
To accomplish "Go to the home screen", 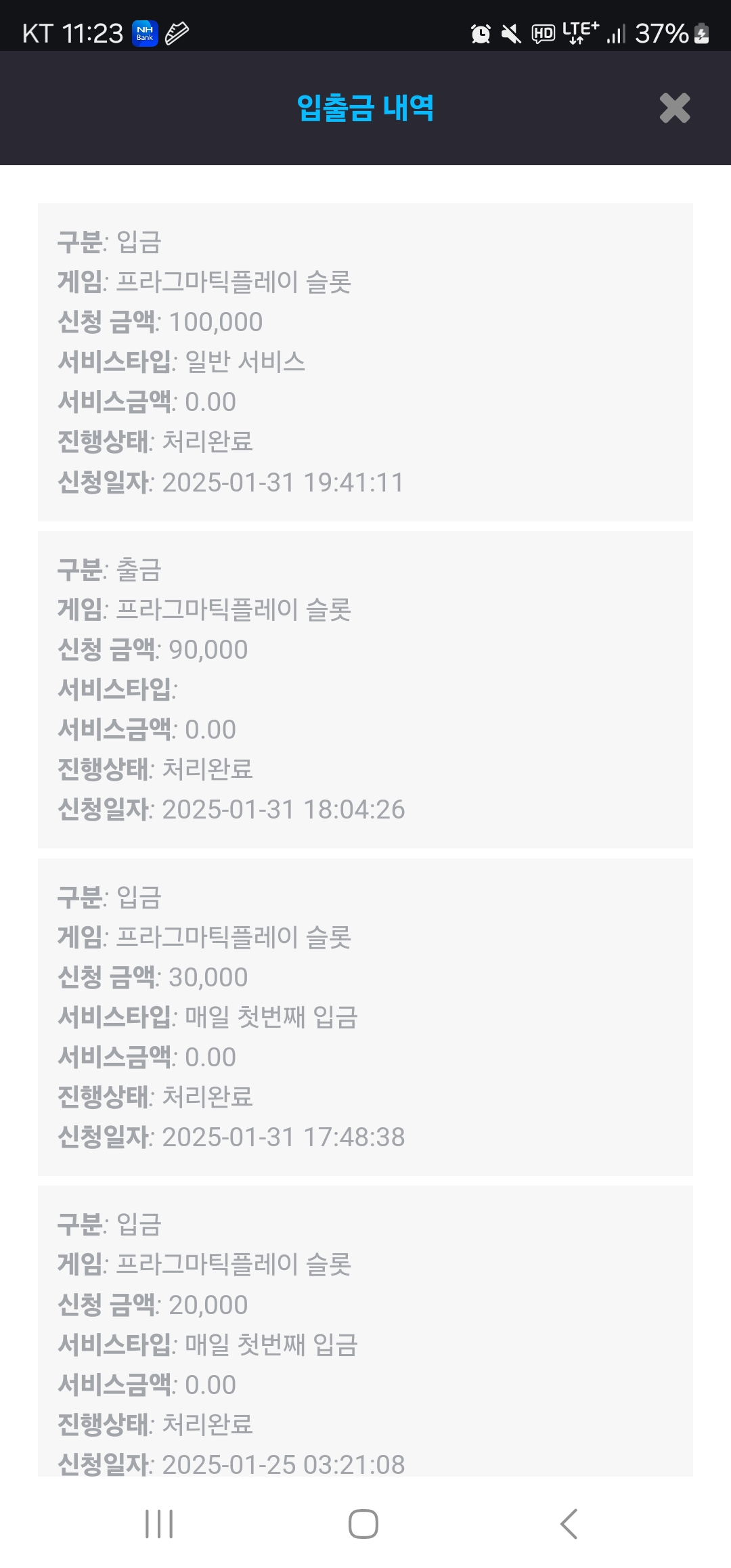I will click(363, 1524).
